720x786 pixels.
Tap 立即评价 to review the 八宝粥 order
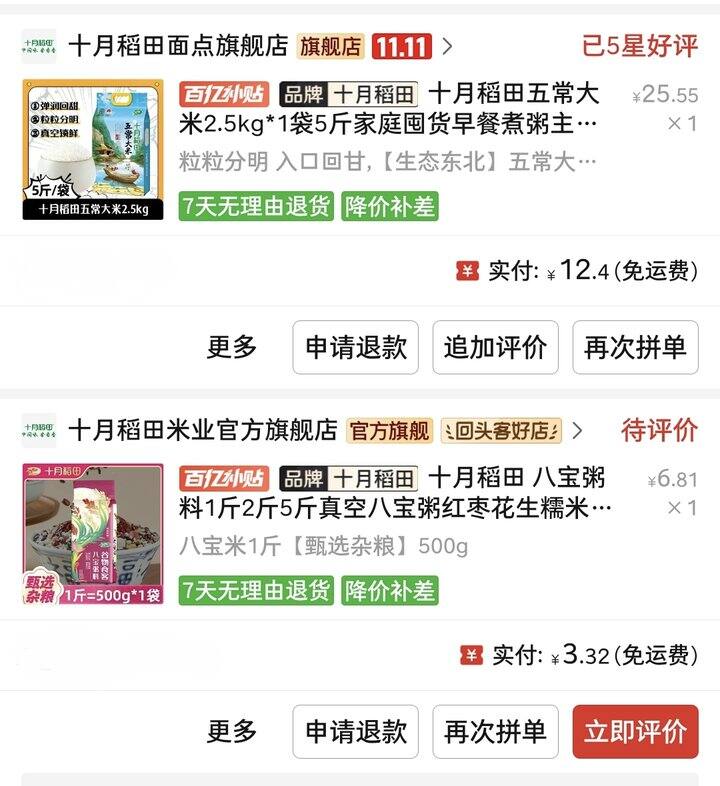click(635, 731)
